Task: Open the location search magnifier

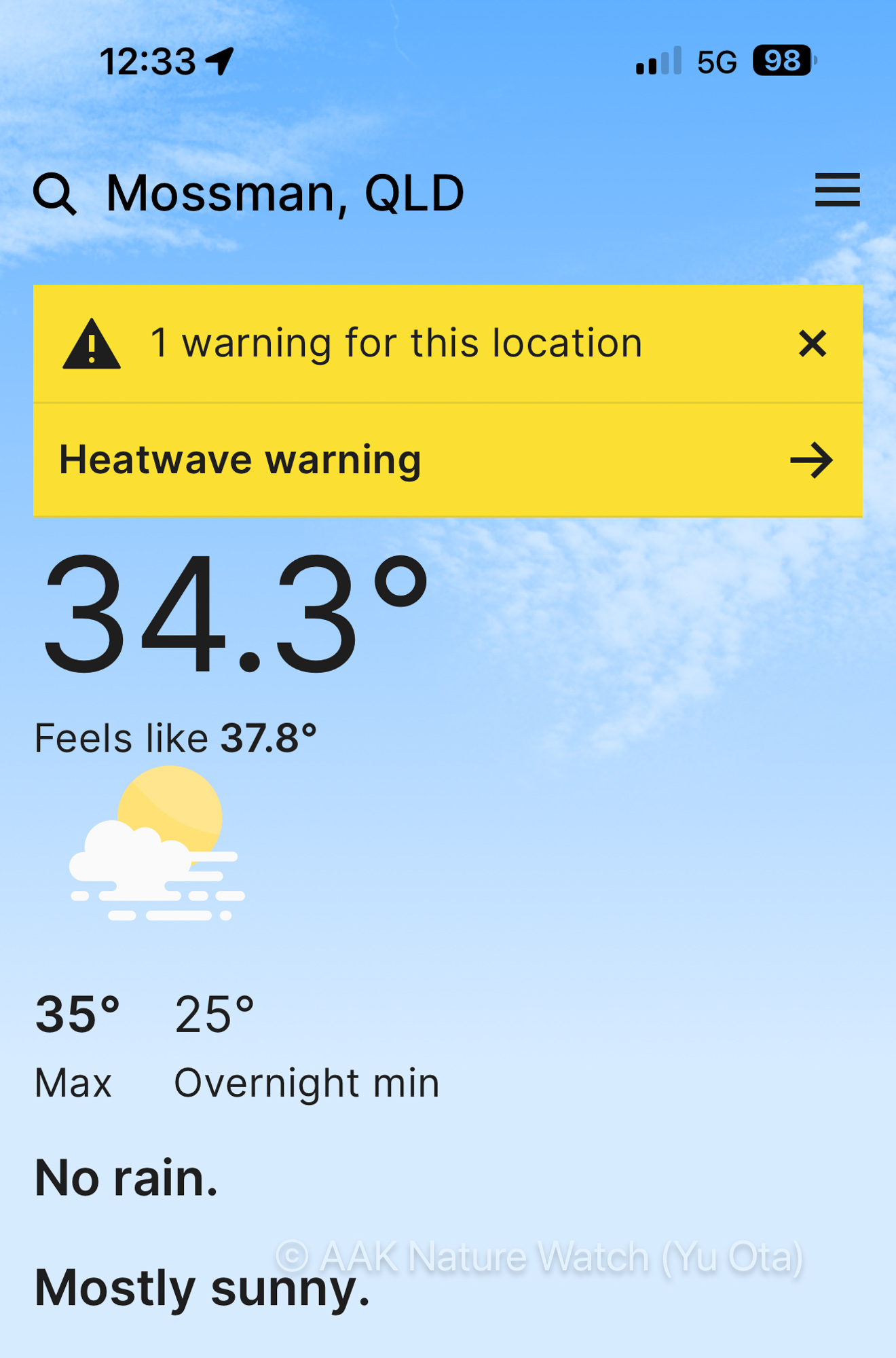Action: [x=55, y=194]
